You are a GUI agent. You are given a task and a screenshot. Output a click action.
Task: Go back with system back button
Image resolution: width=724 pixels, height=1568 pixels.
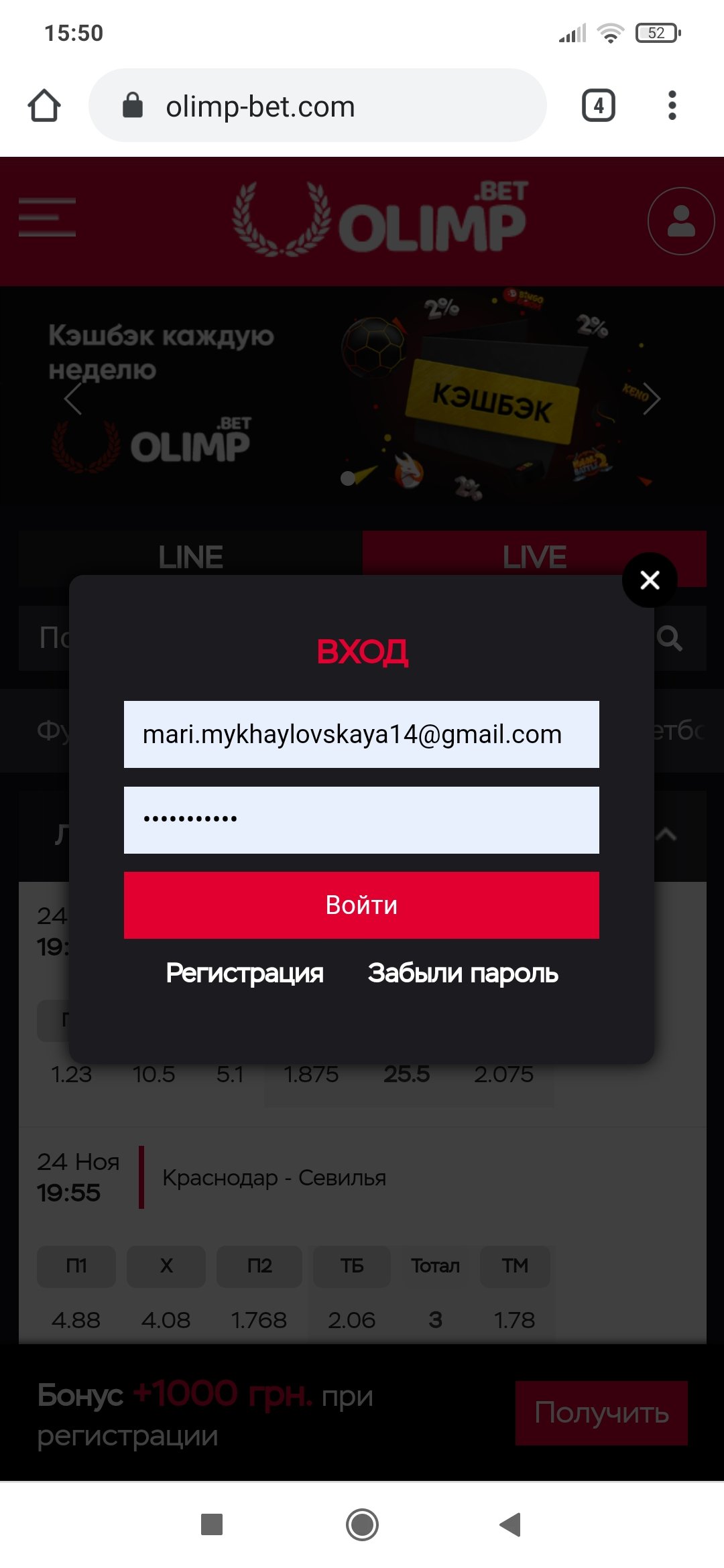pyautogui.click(x=510, y=1524)
